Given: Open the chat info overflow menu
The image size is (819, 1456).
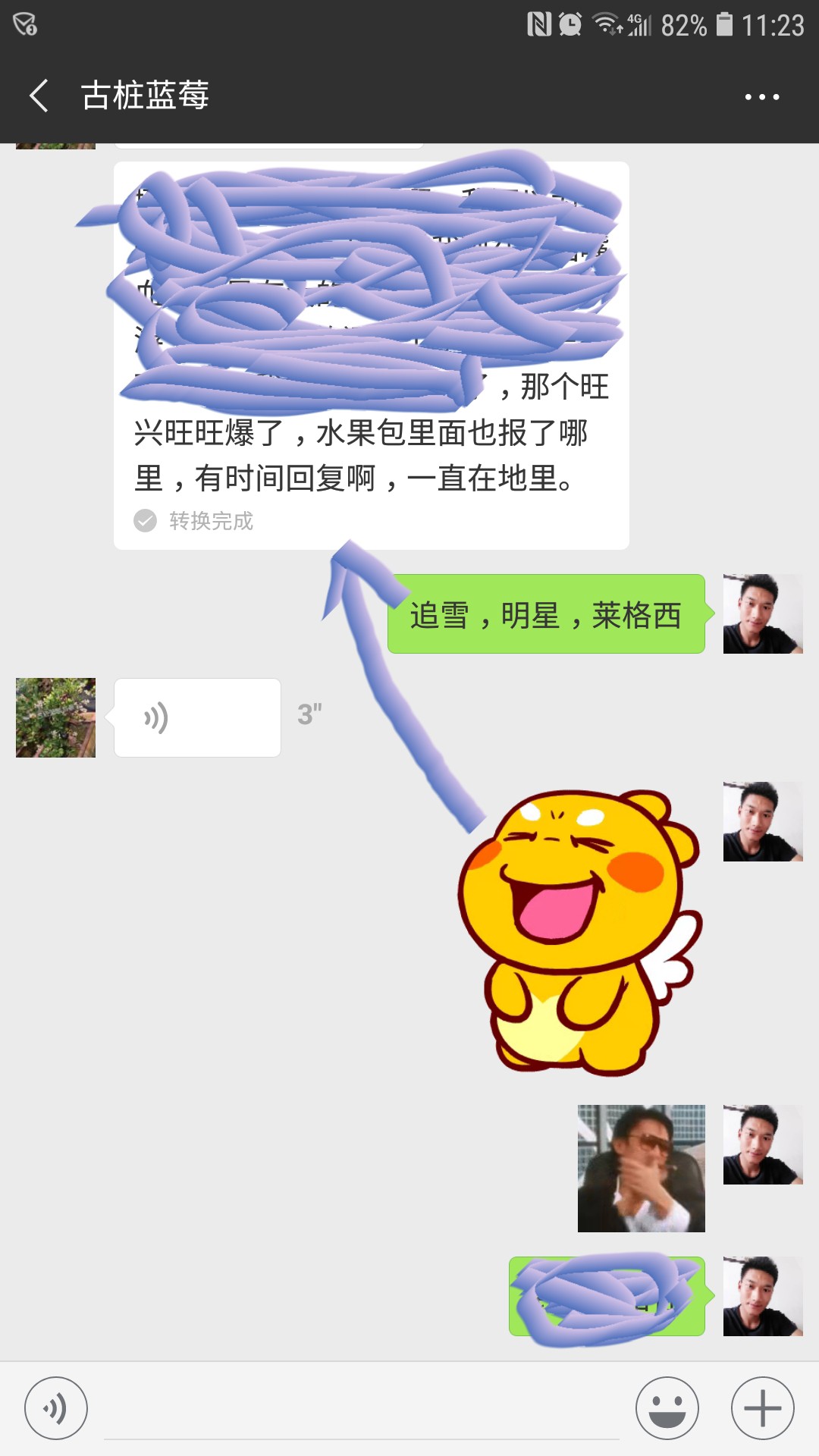Looking at the screenshot, I should tap(761, 97).
